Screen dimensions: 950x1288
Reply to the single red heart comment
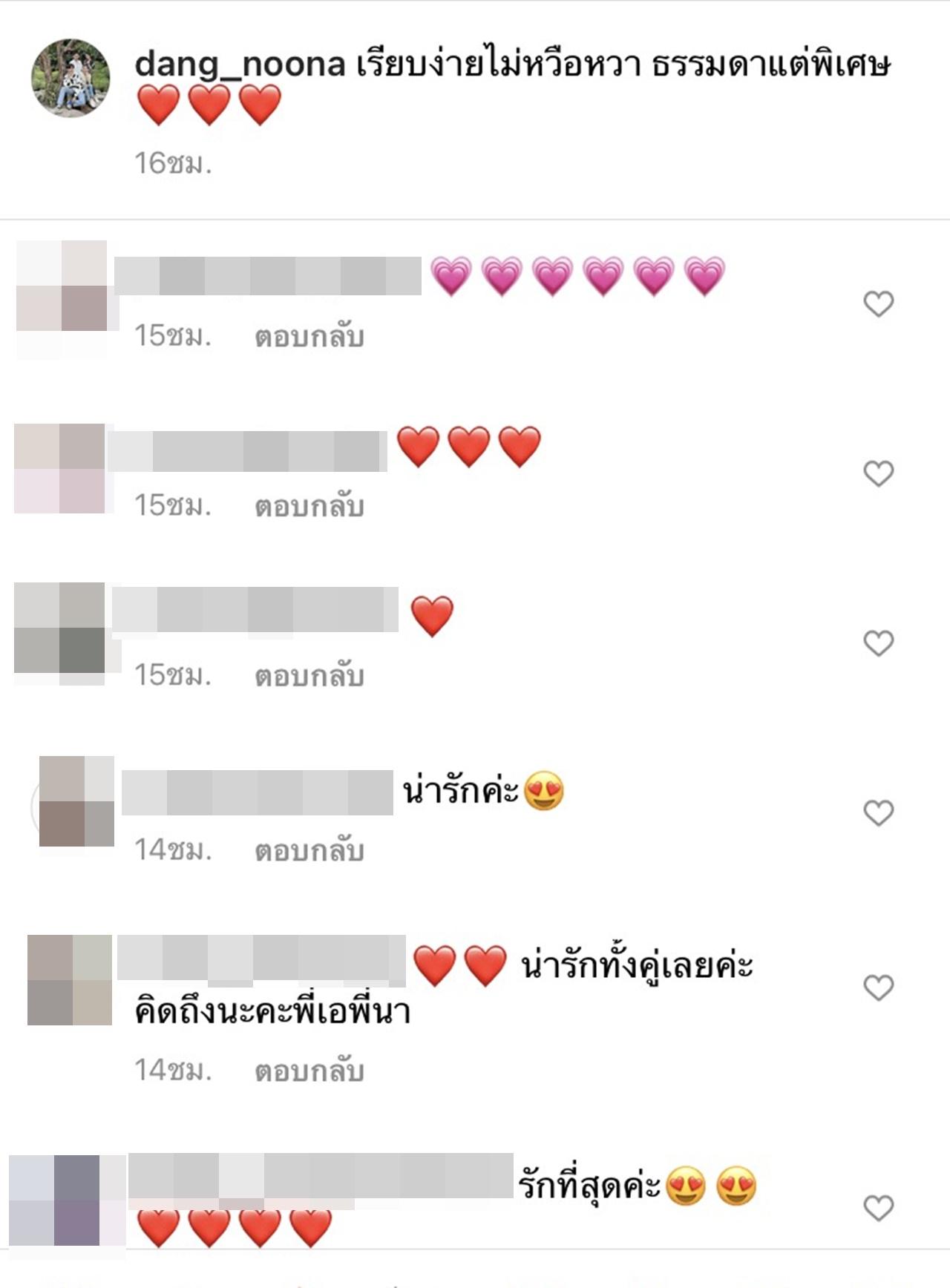(x=309, y=676)
